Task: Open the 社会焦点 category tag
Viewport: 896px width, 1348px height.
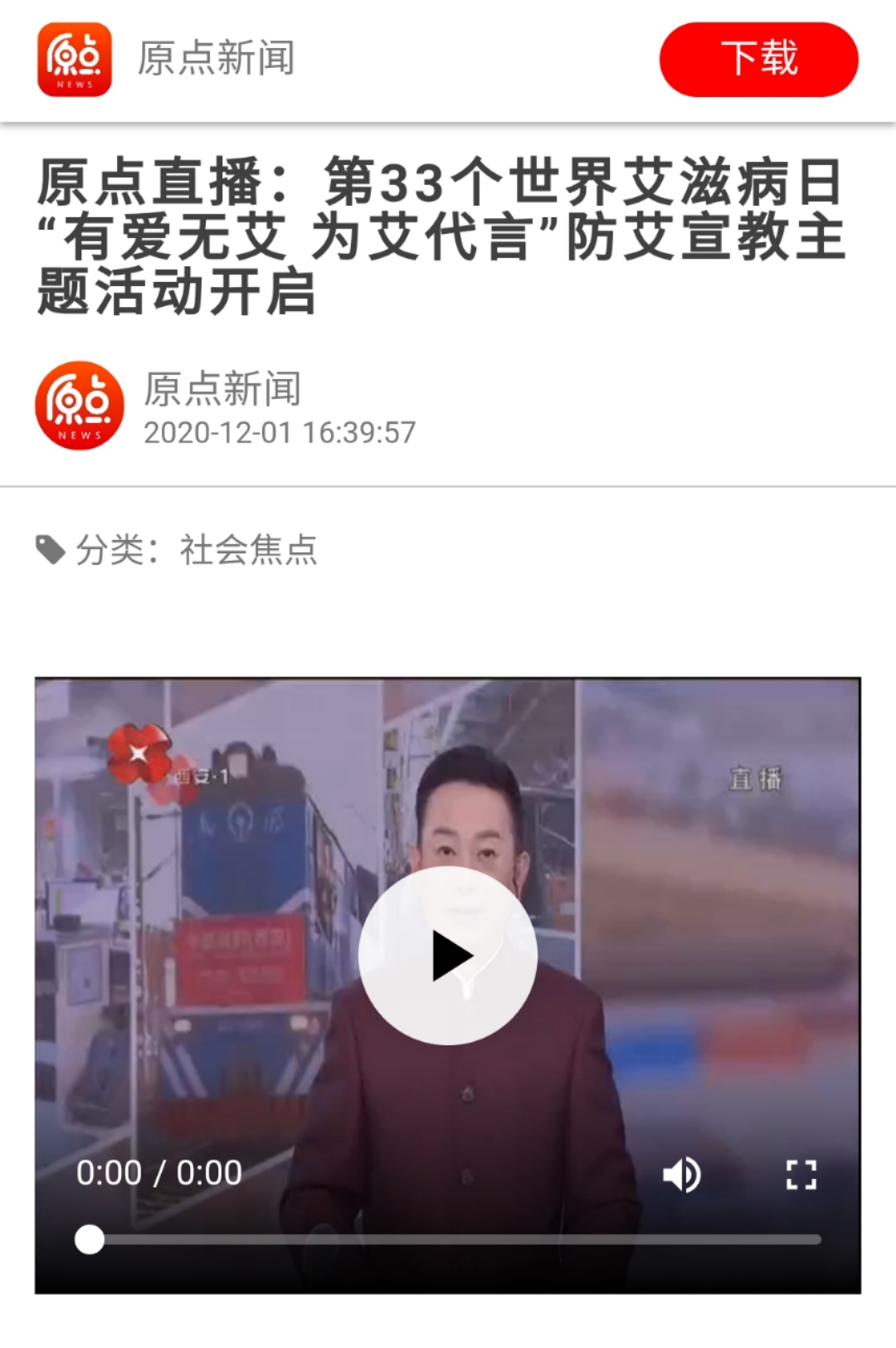Action: pos(248,550)
